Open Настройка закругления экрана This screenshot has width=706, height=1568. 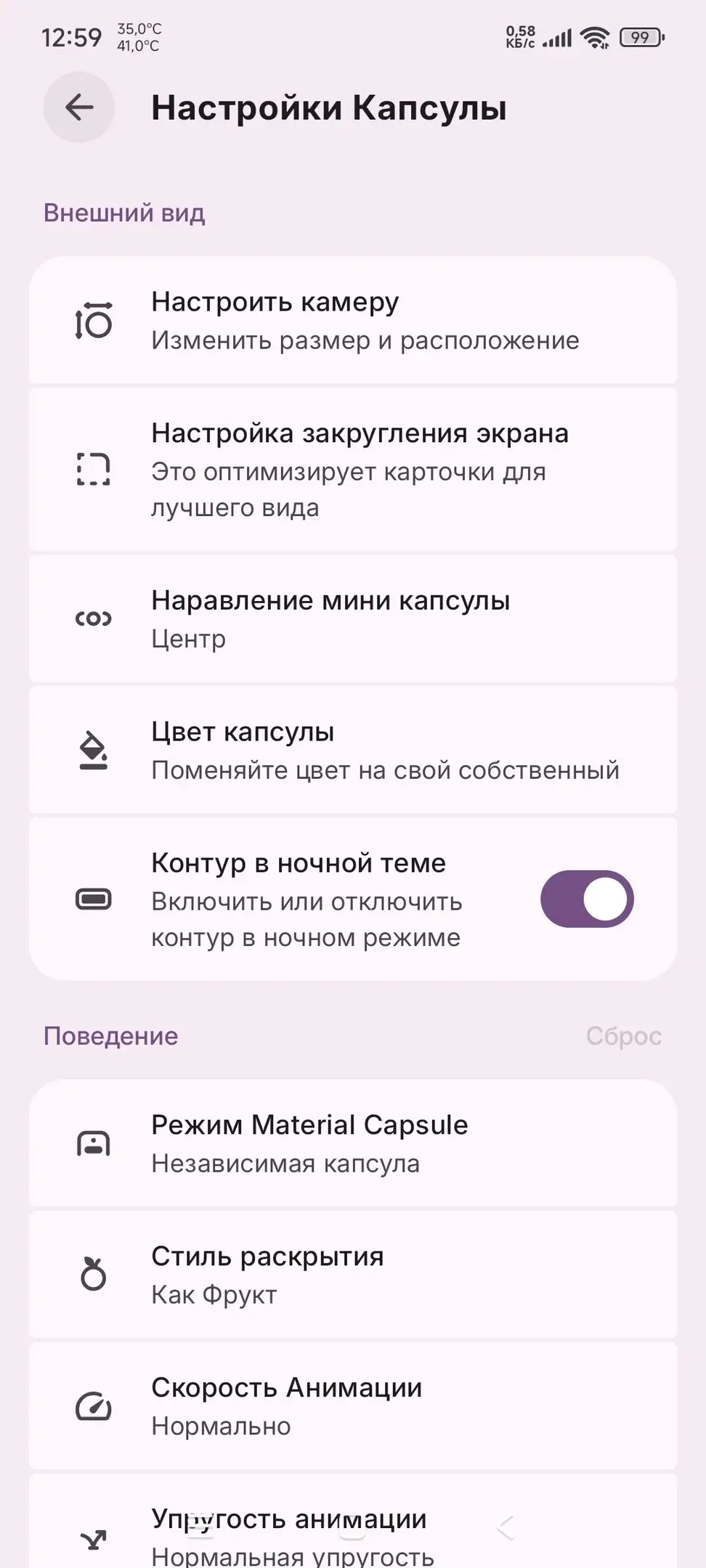point(353,469)
